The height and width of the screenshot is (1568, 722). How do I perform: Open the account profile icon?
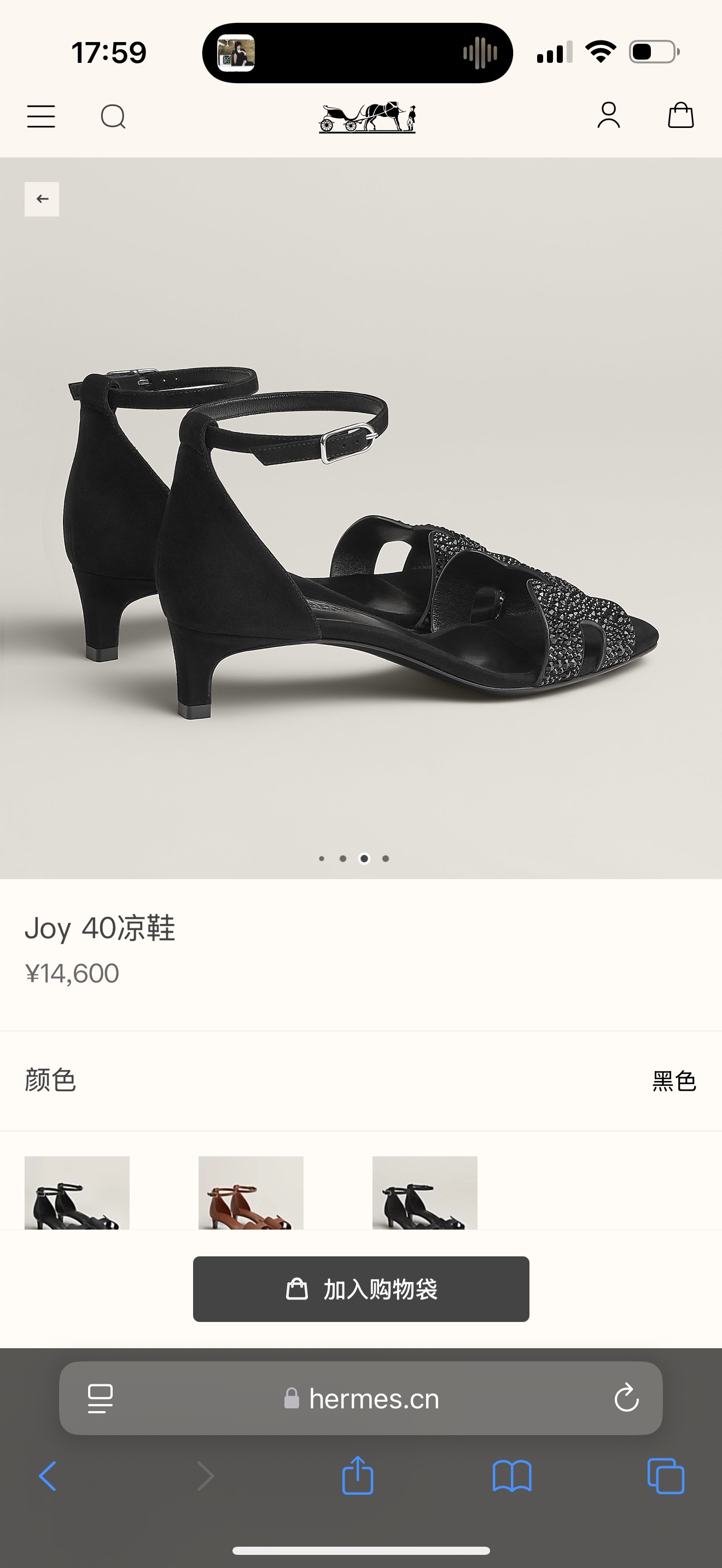pyautogui.click(x=608, y=116)
